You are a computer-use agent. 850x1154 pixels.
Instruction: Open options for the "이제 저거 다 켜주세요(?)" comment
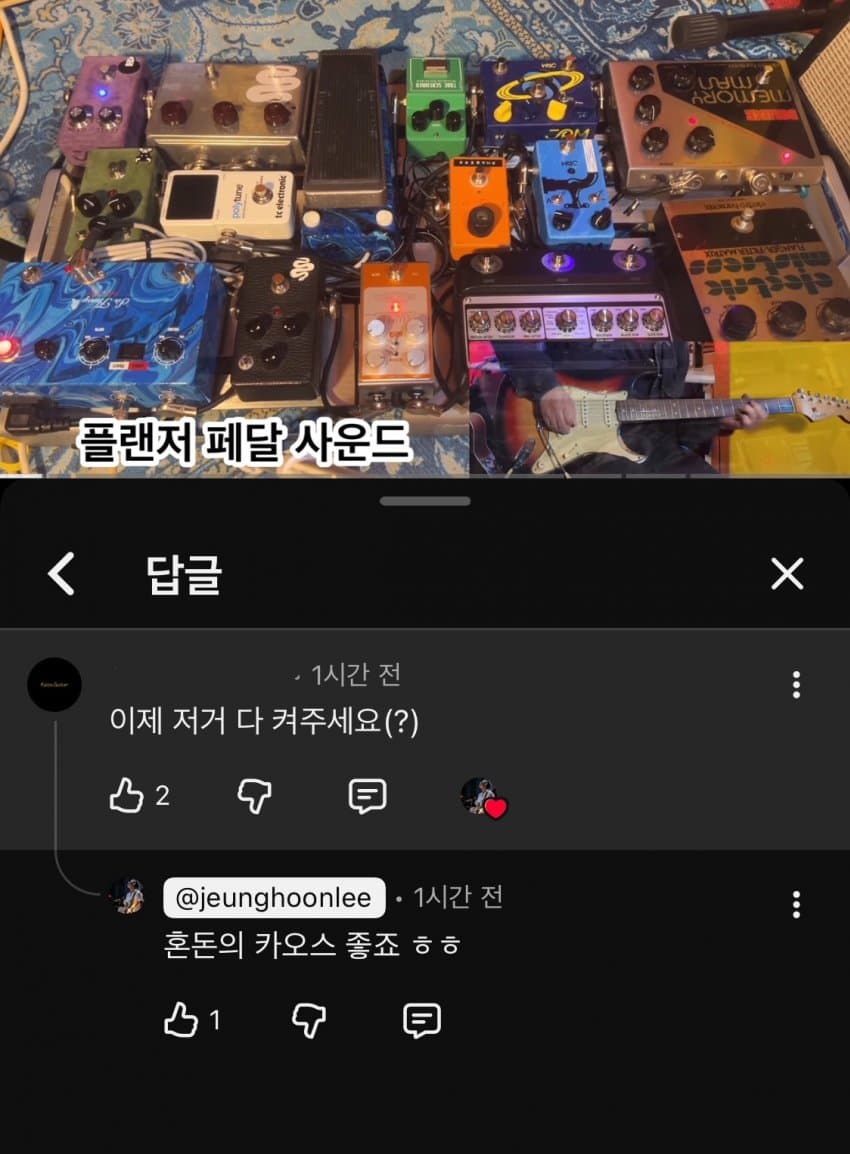pos(796,685)
